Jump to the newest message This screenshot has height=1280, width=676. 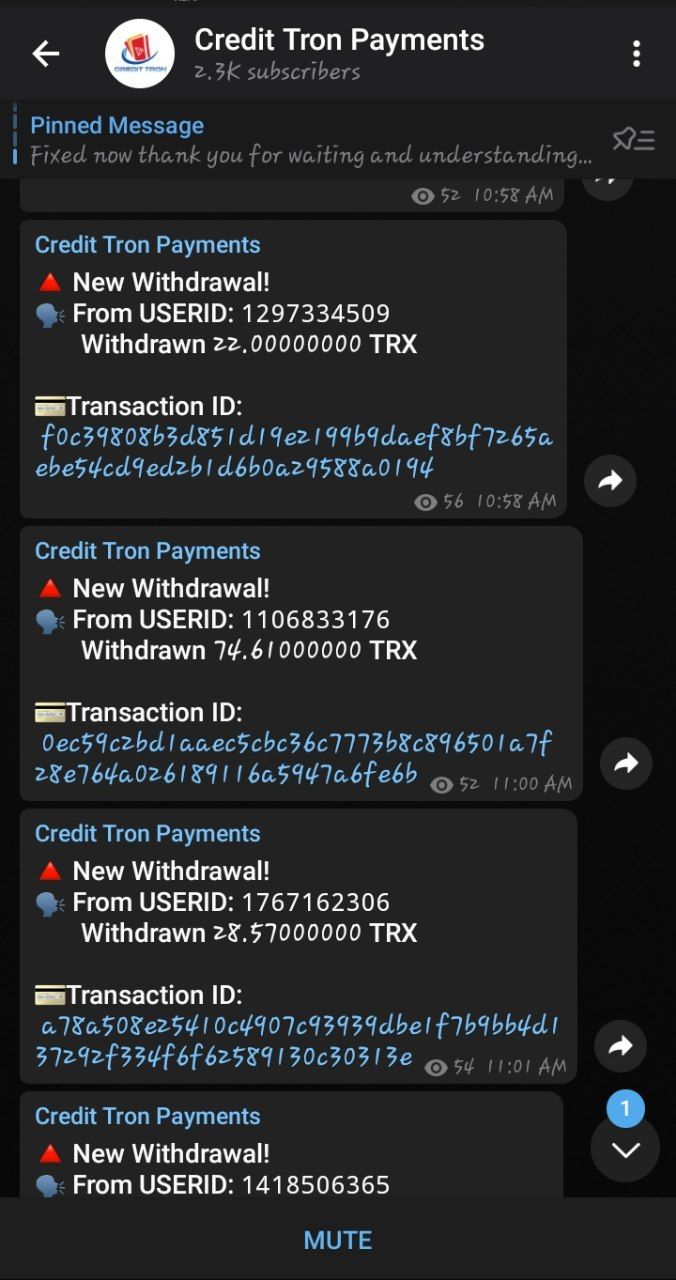pyautogui.click(x=625, y=1150)
